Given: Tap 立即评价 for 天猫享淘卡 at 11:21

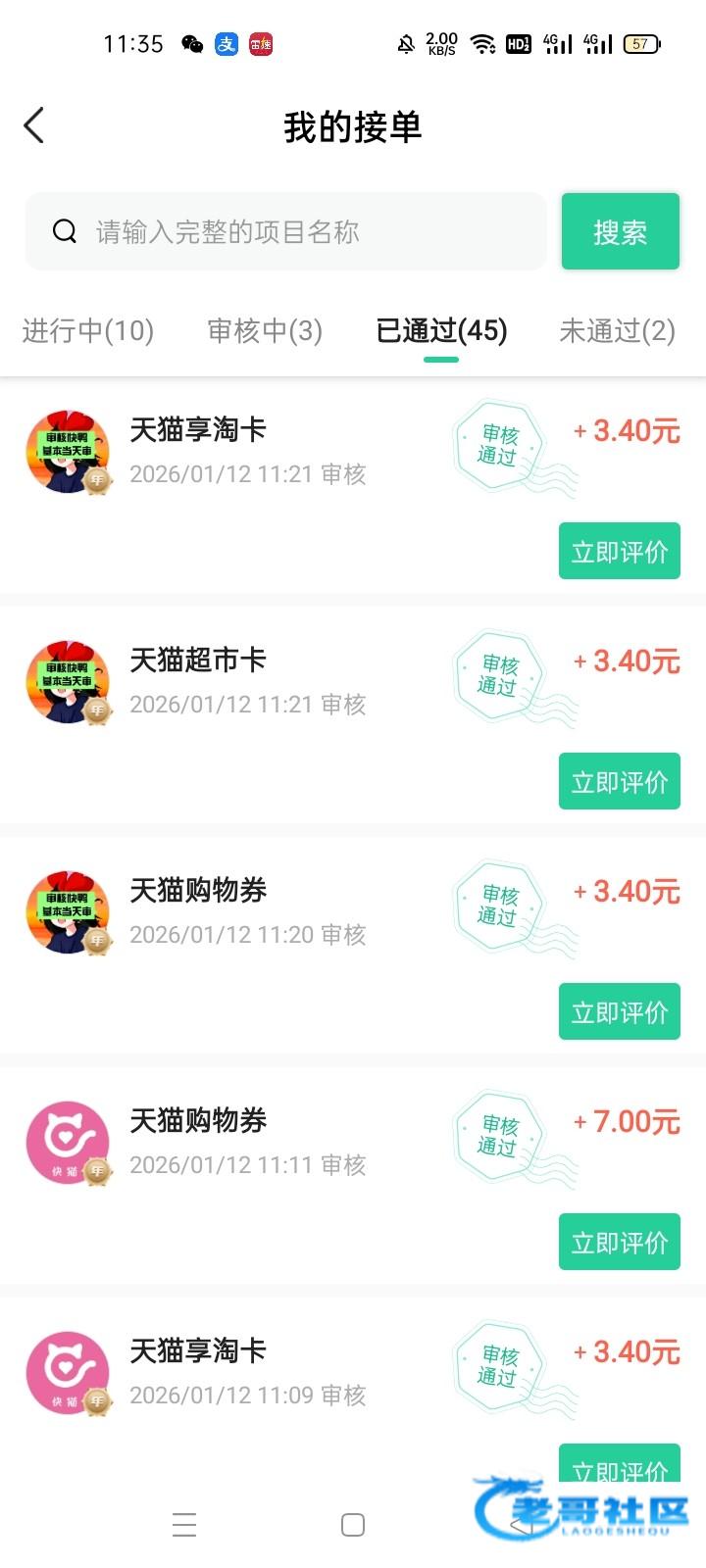Looking at the screenshot, I should coord(620,552).
